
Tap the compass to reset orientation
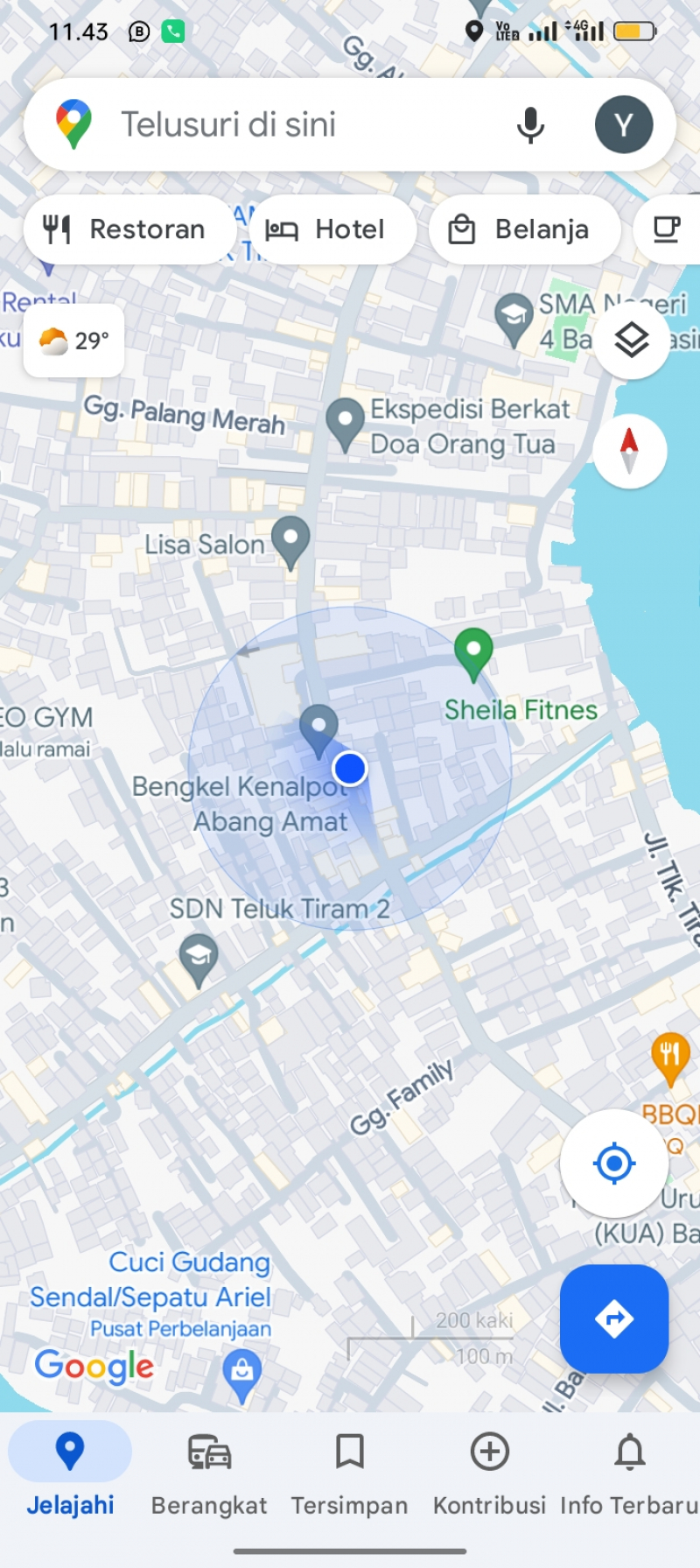(x=629, y=450)
